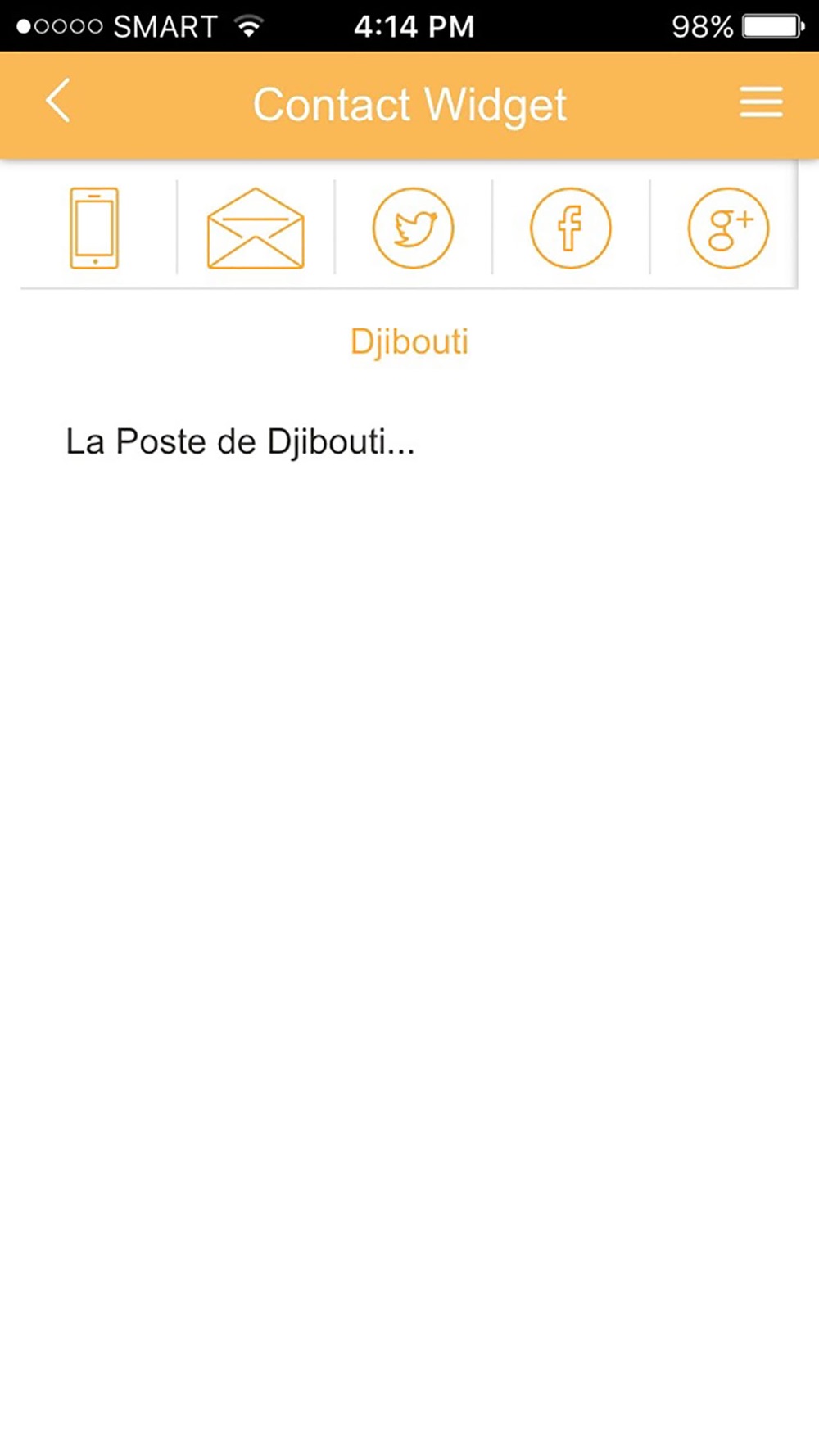Viewport: 819px width, 1456px height.
Task: Tap the phone contact icon
Action: pos(94,228)
